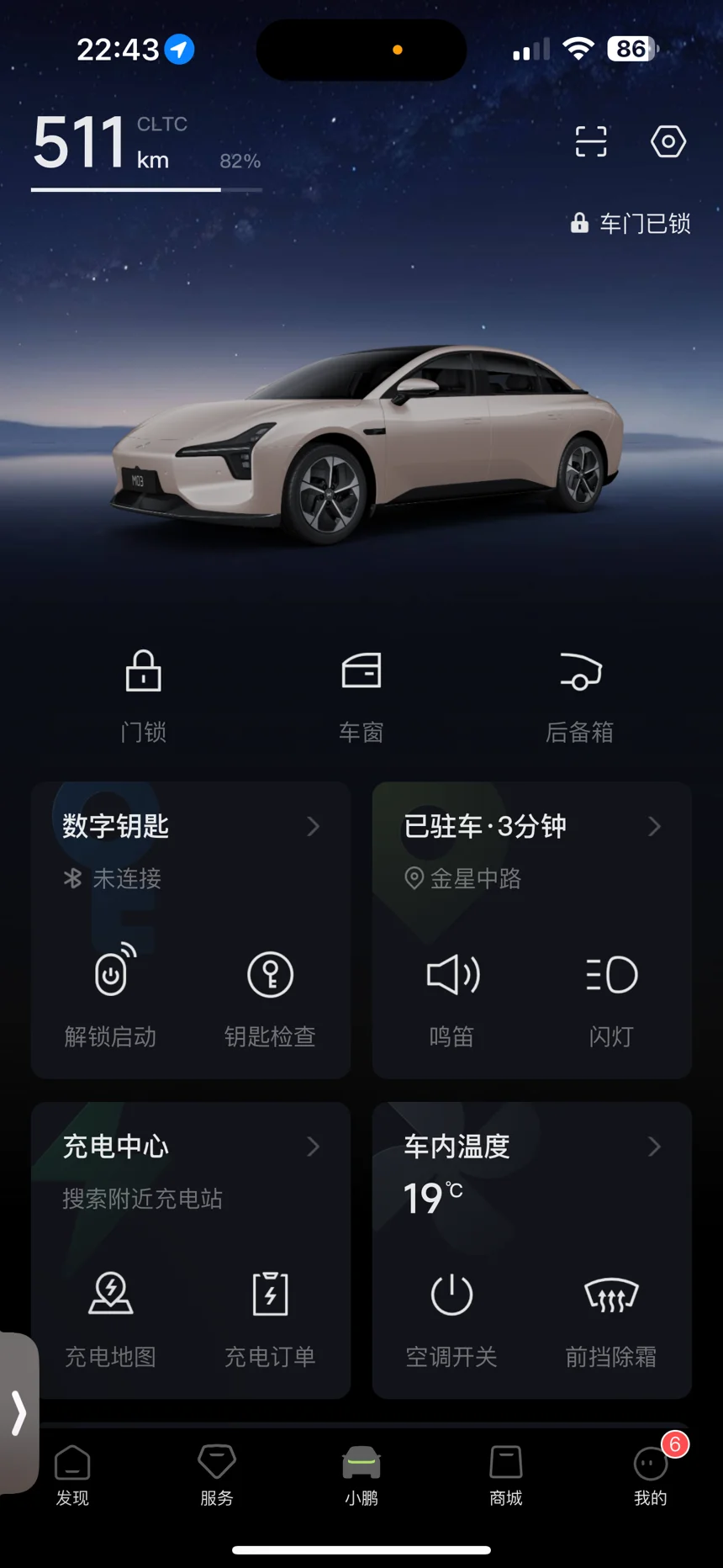Go to the 我的 profile tab
This screenshot has height=1568, width=723.
[651, 1475]
